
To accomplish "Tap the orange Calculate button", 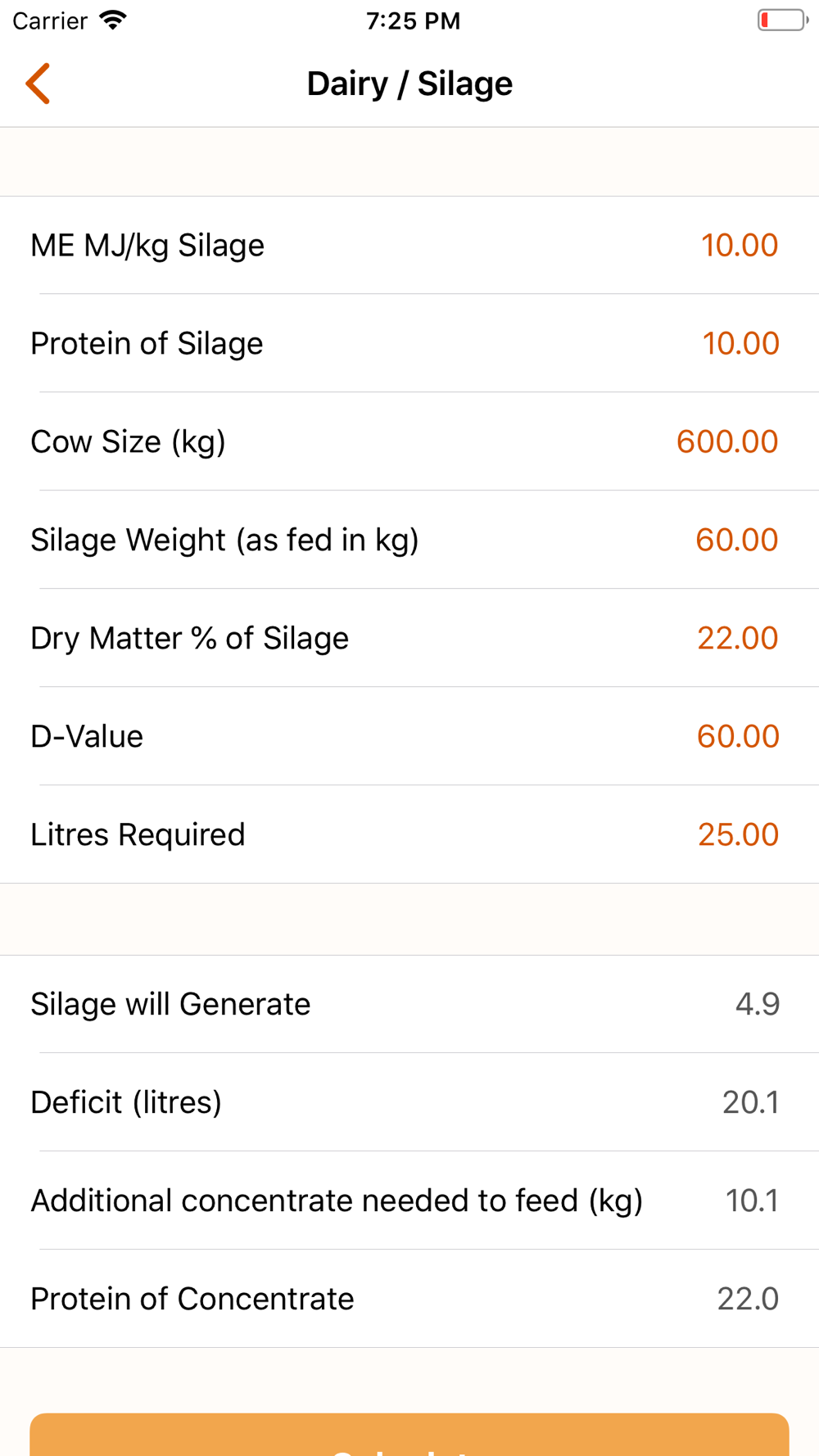I will click(409, 1435).
